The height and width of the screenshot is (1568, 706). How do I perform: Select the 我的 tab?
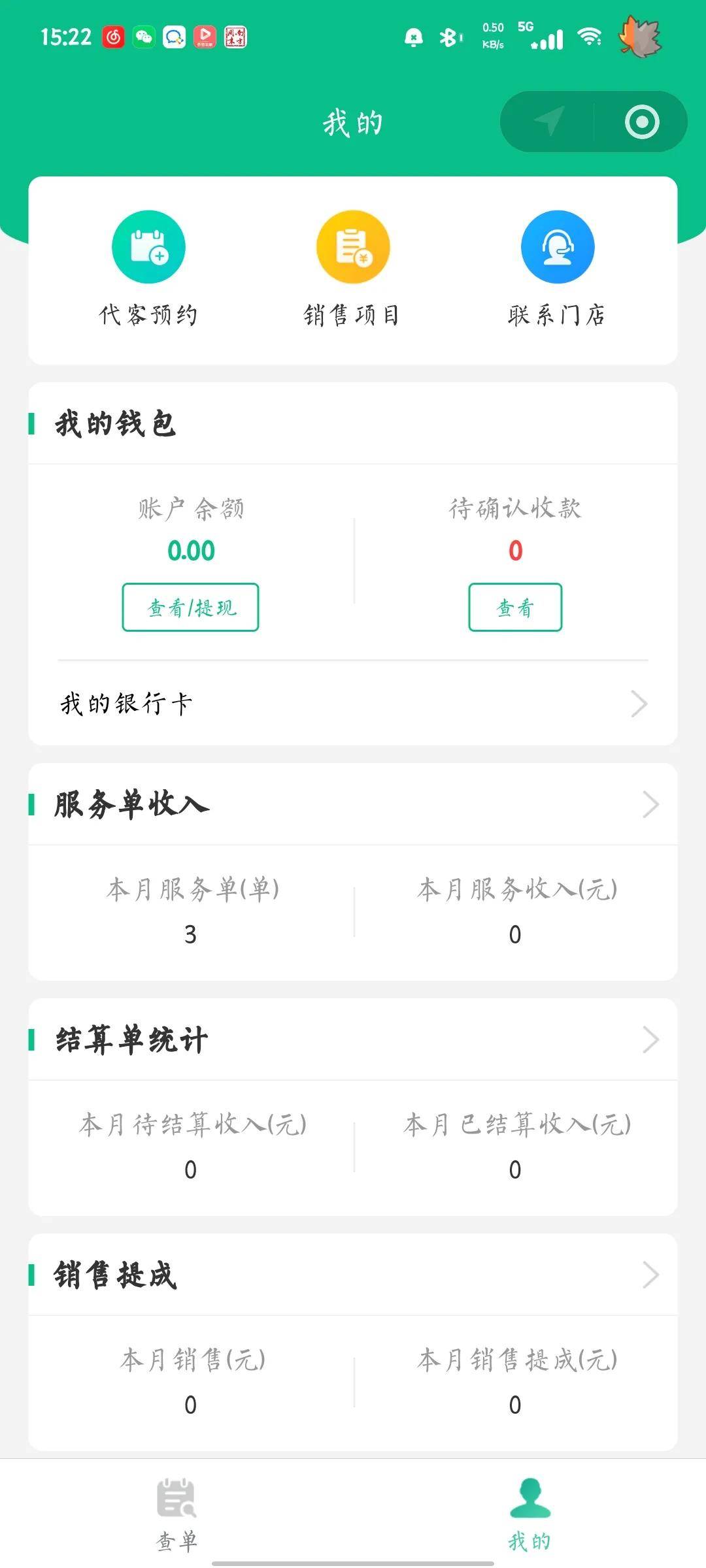tap(529, 1514)
